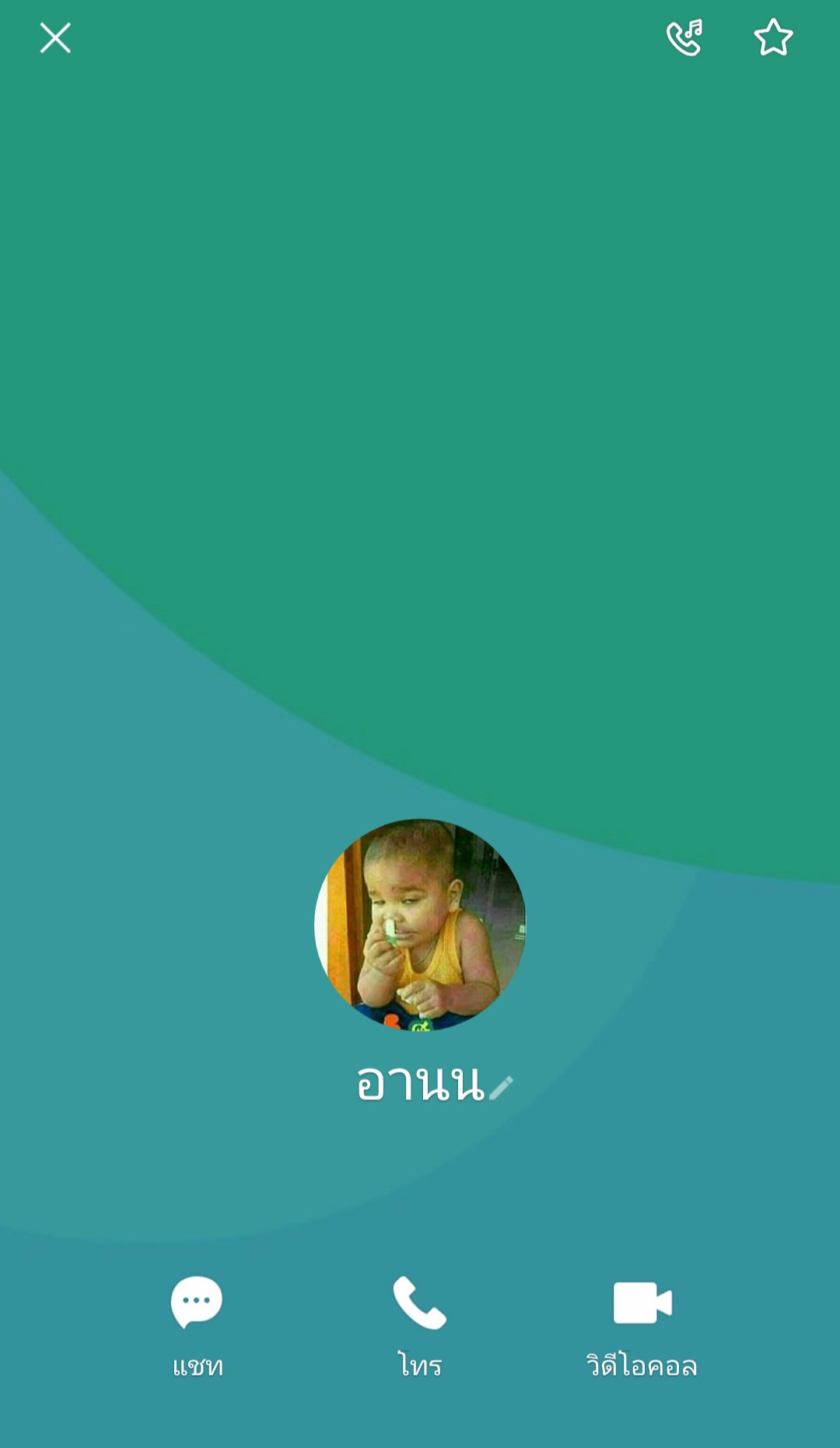
Task: Open the ringtone call settings icon
Action: pos(684,37)
